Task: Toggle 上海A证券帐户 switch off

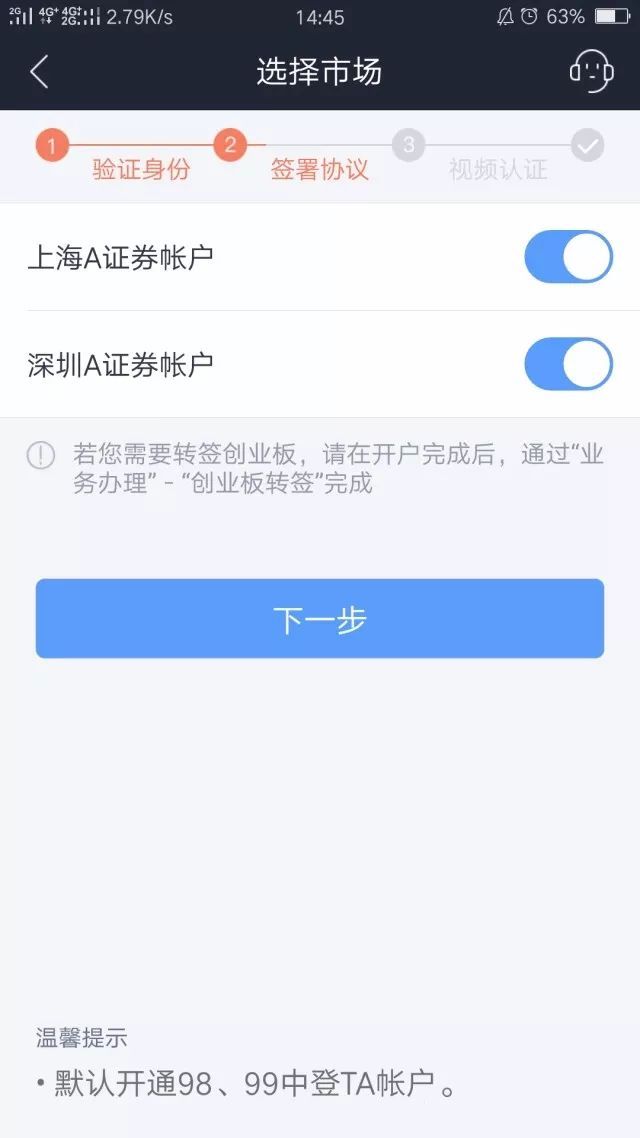Action: pos(568,257)
